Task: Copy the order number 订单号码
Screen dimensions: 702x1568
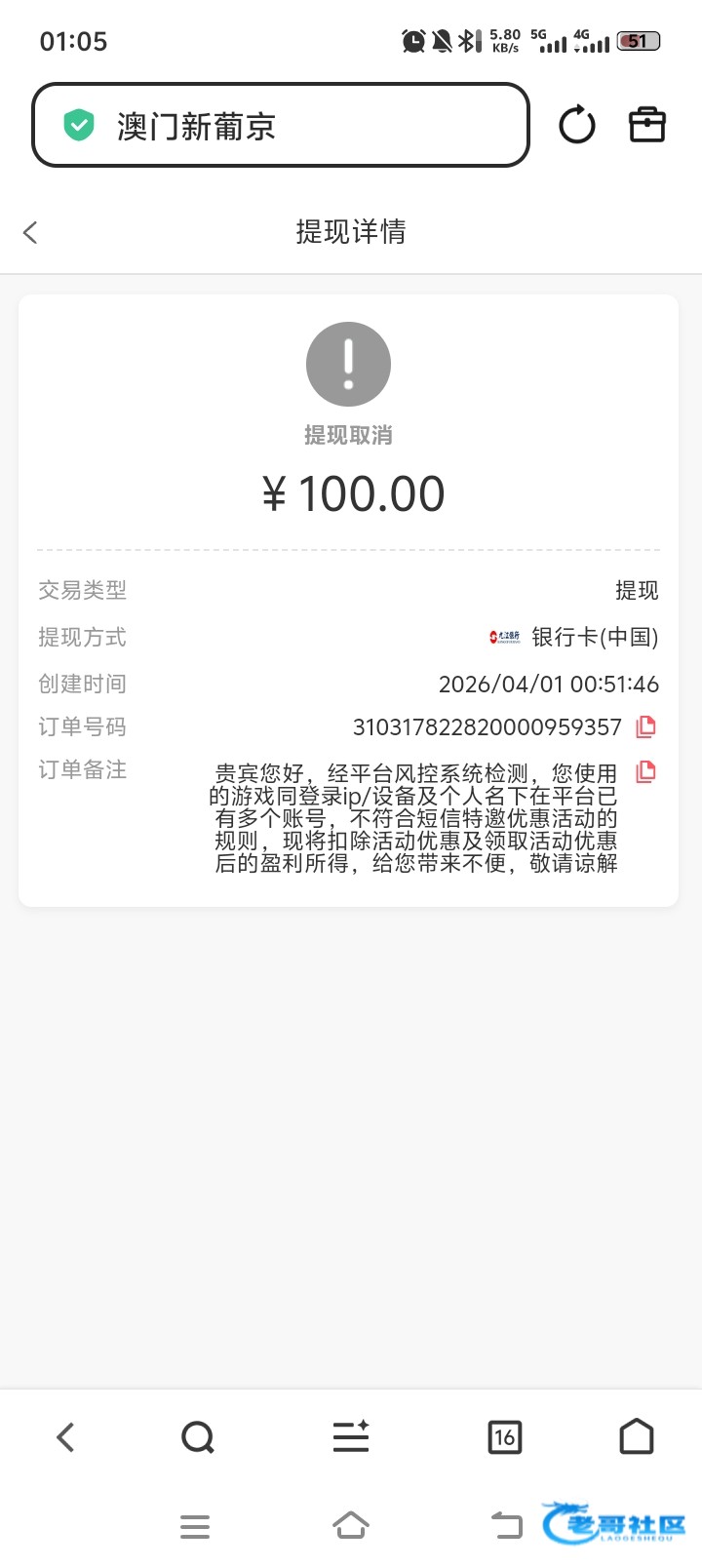Action: click(x=645, y=726)
